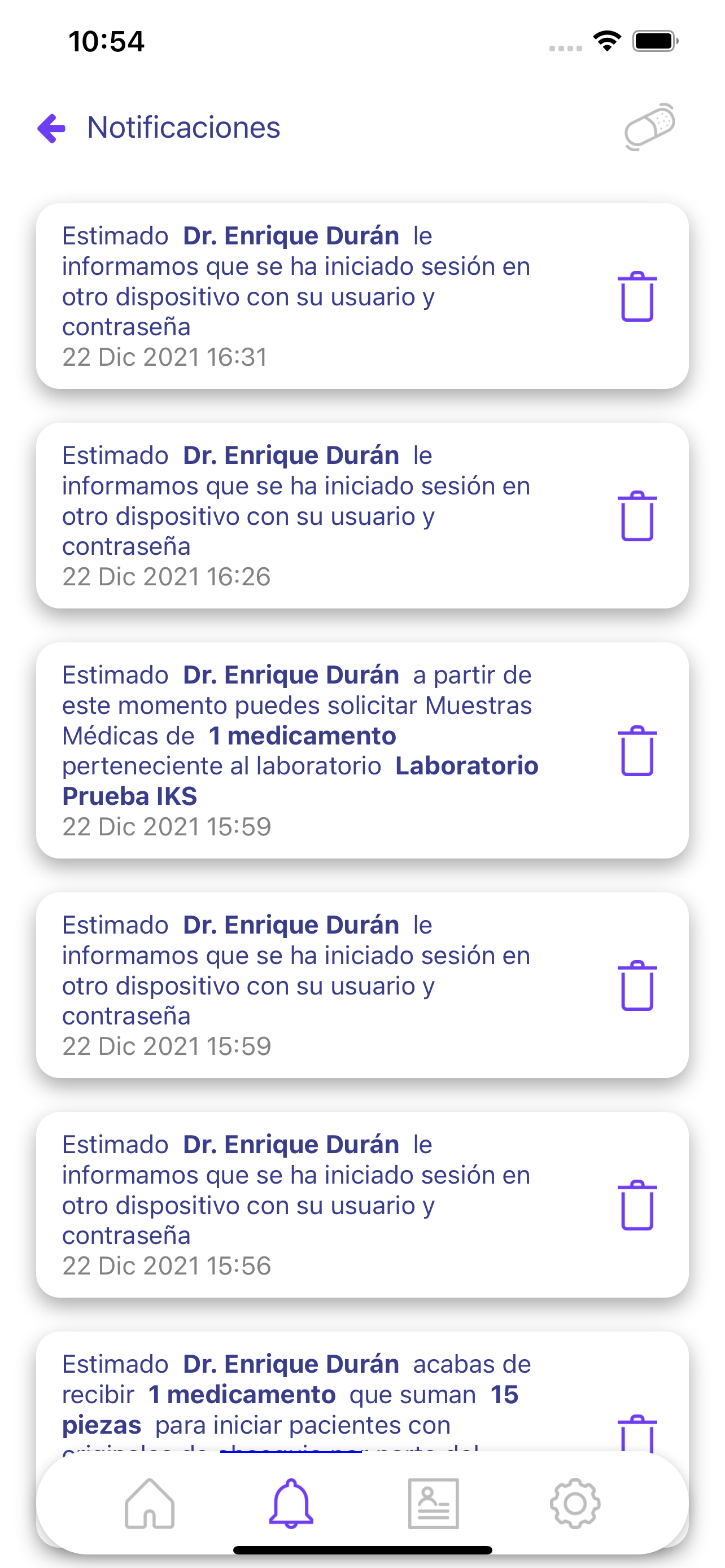This screenshot has height=1568, width=725.
Task: Remove the Muestras Médicas Laboratorio Prueba IKS notification
Action: 637,751
